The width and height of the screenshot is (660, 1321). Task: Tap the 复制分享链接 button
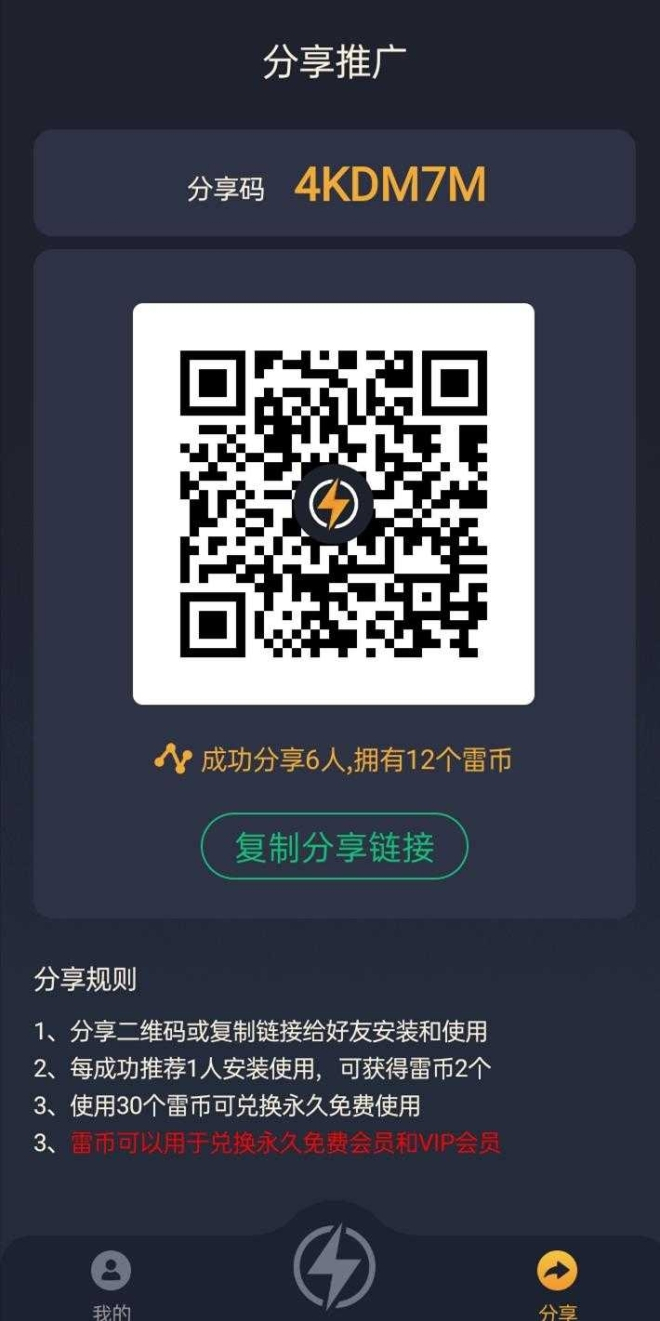pos(334,847)
